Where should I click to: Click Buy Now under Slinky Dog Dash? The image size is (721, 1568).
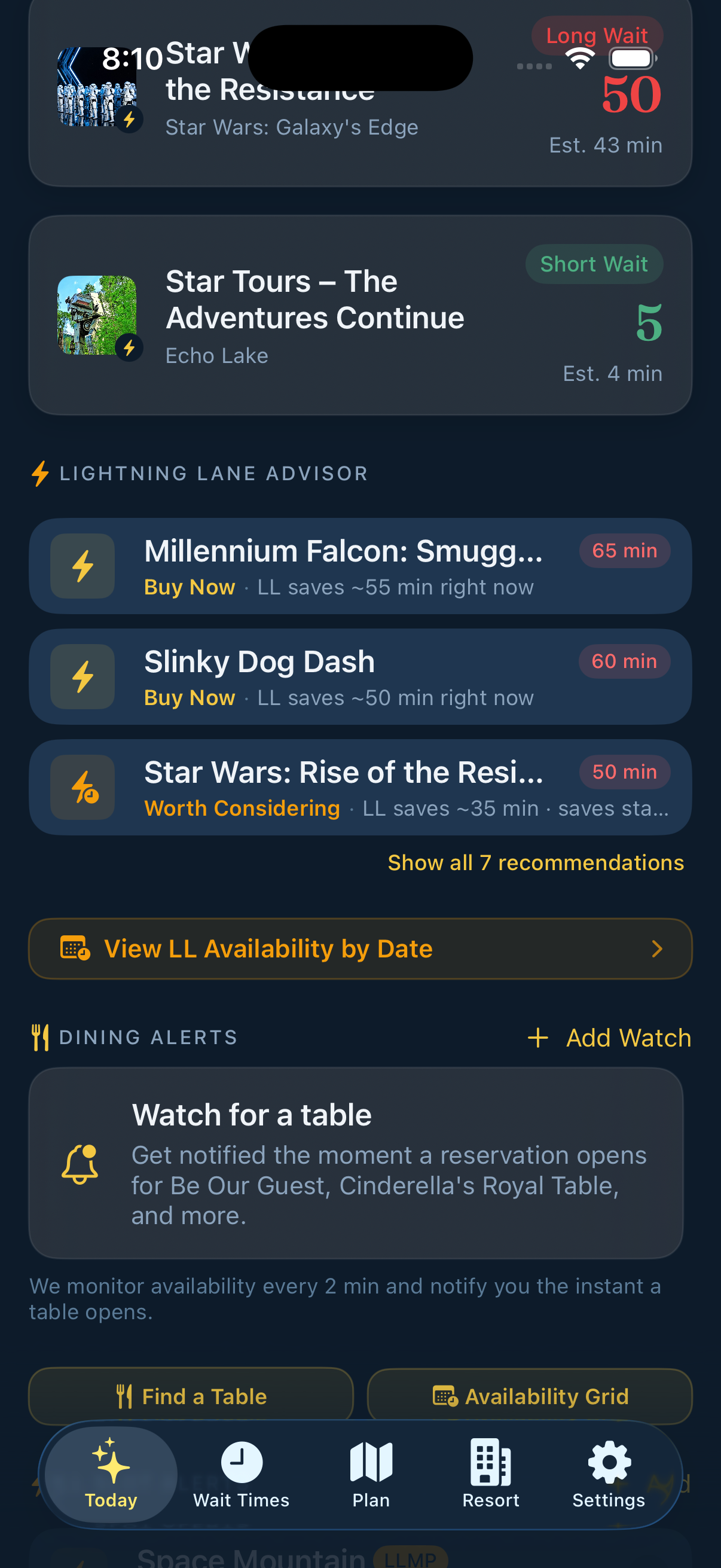click(x=188, y=698)
